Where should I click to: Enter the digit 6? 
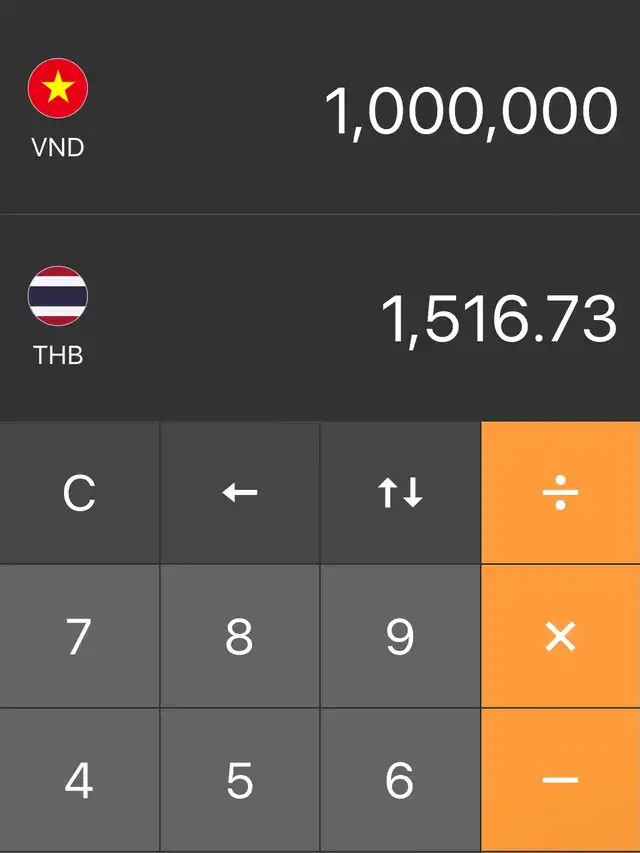tap(400, 780)
